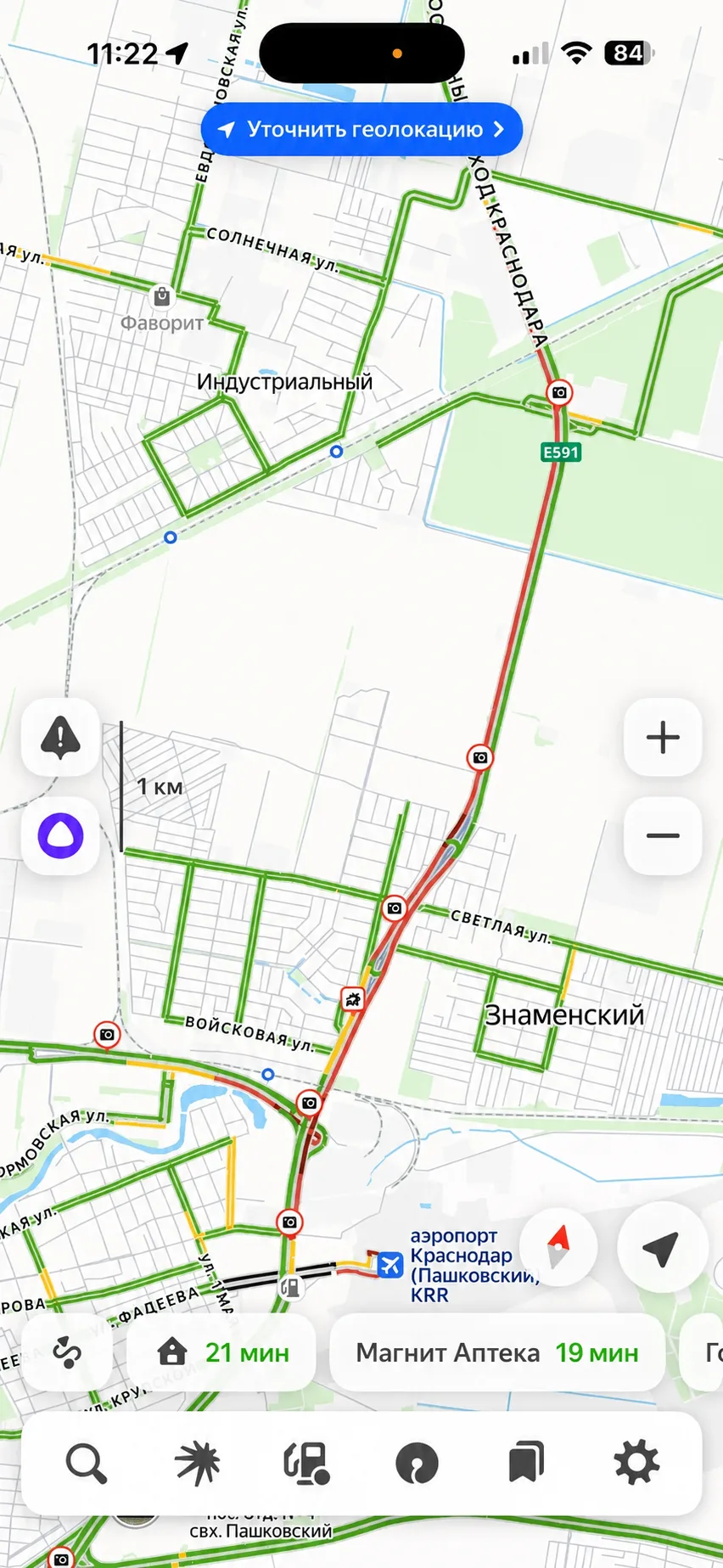Tap the "Уточнить геолокацию" banner
This screenshot has height=1568, width=723.
point(361,129)
